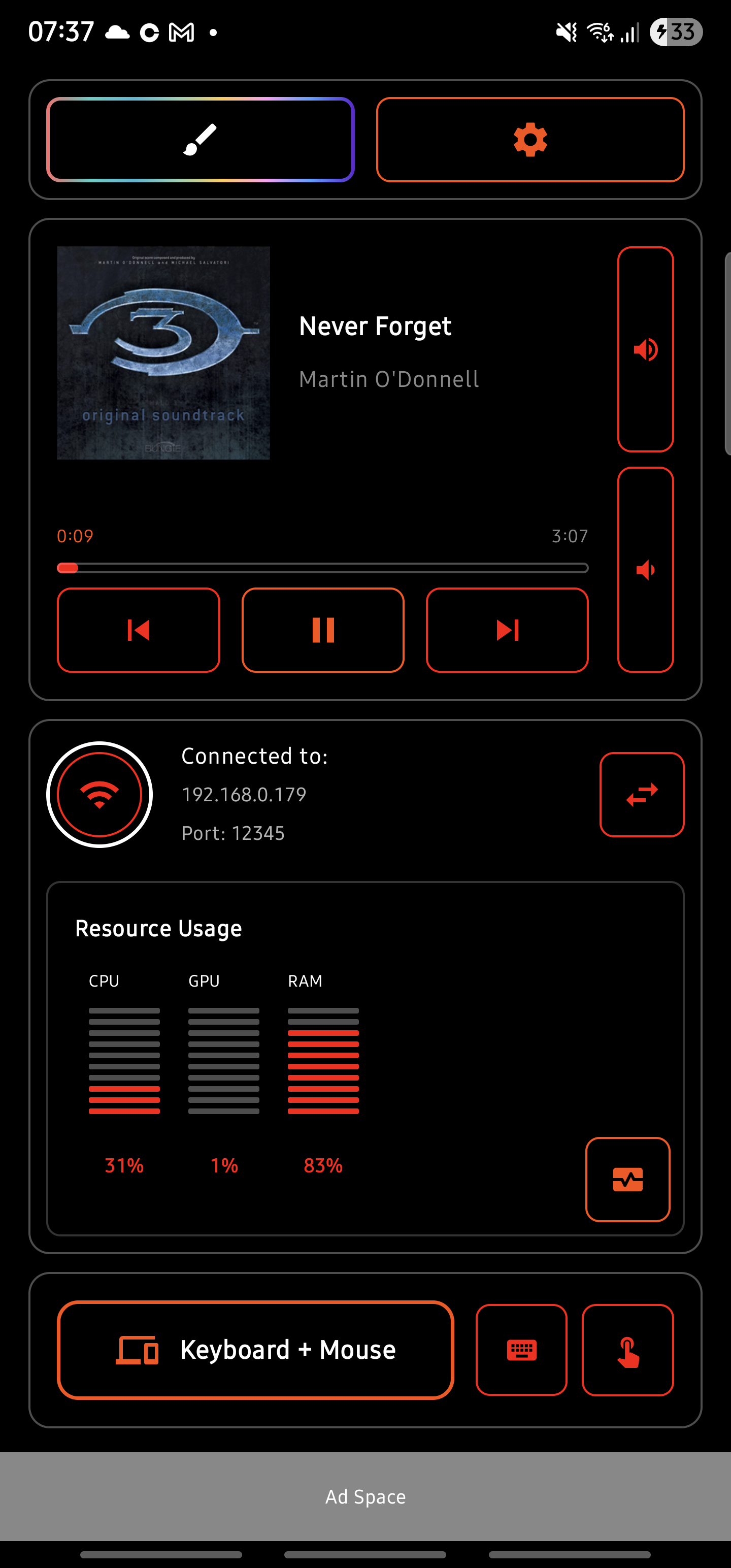Skip to the next track
Image resolution: width=731 pixels, height=1568 pixels.
click(x=507, y=630)
